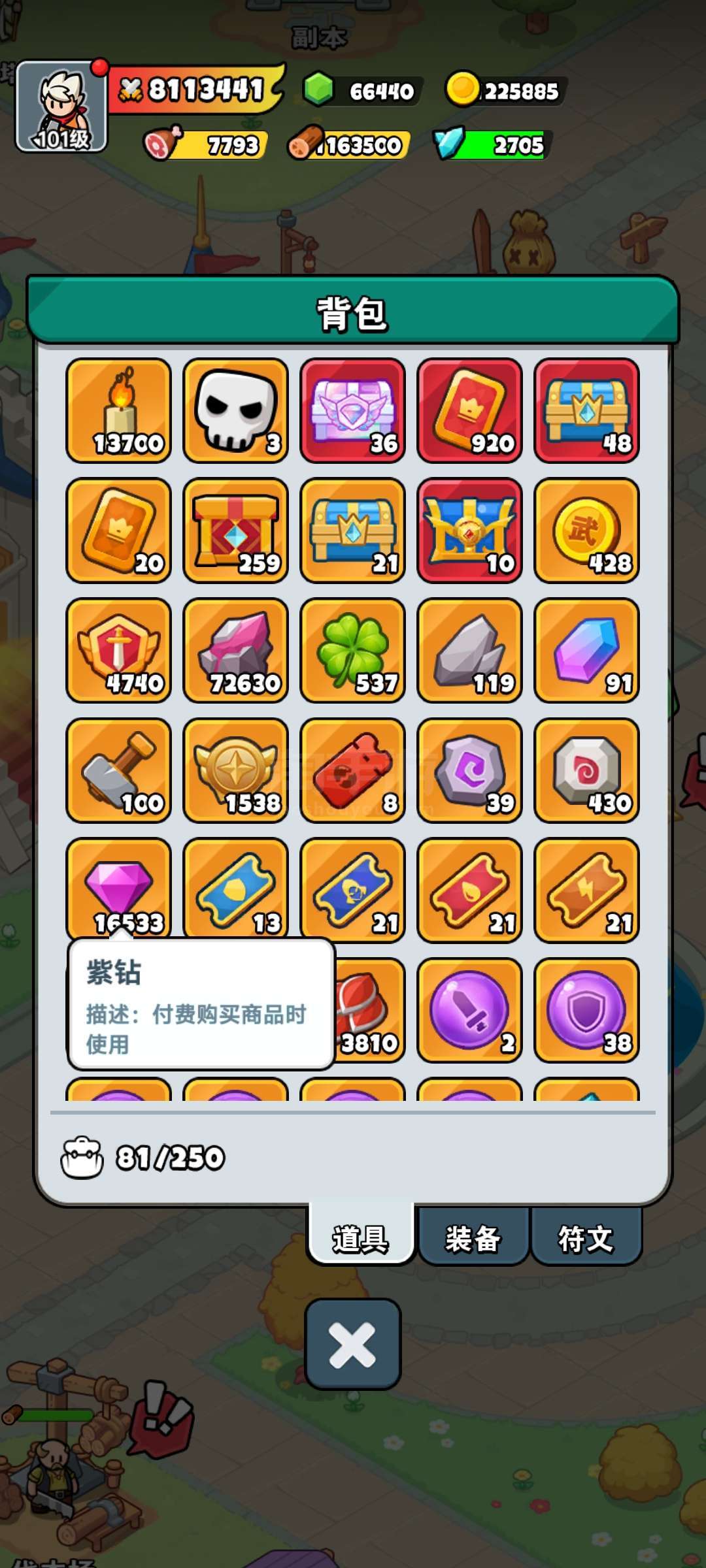The image size is (706, 1568).
Task: Select the 道具 tab
Action: 360,1237
